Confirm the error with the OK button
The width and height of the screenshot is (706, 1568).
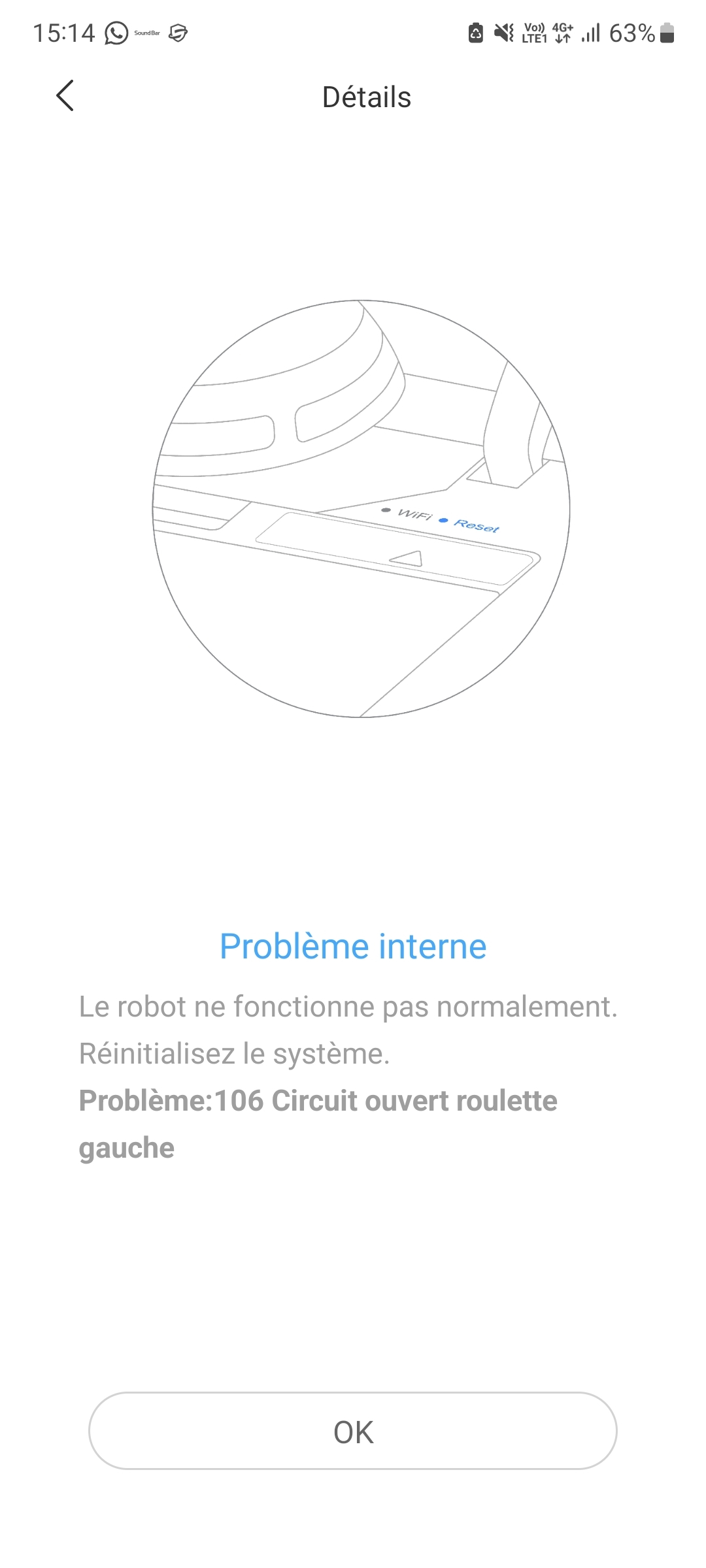click(x=353, y=1431)
